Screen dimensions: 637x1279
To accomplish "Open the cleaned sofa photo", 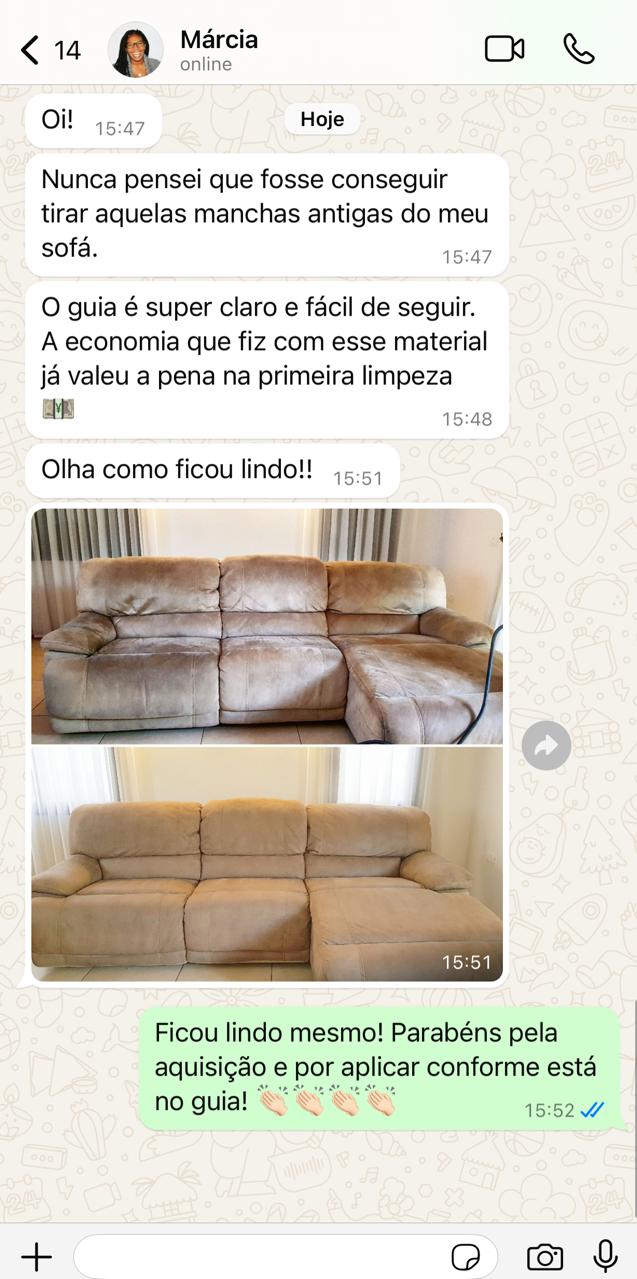I will pyautogui.click(x=266, y=864).
